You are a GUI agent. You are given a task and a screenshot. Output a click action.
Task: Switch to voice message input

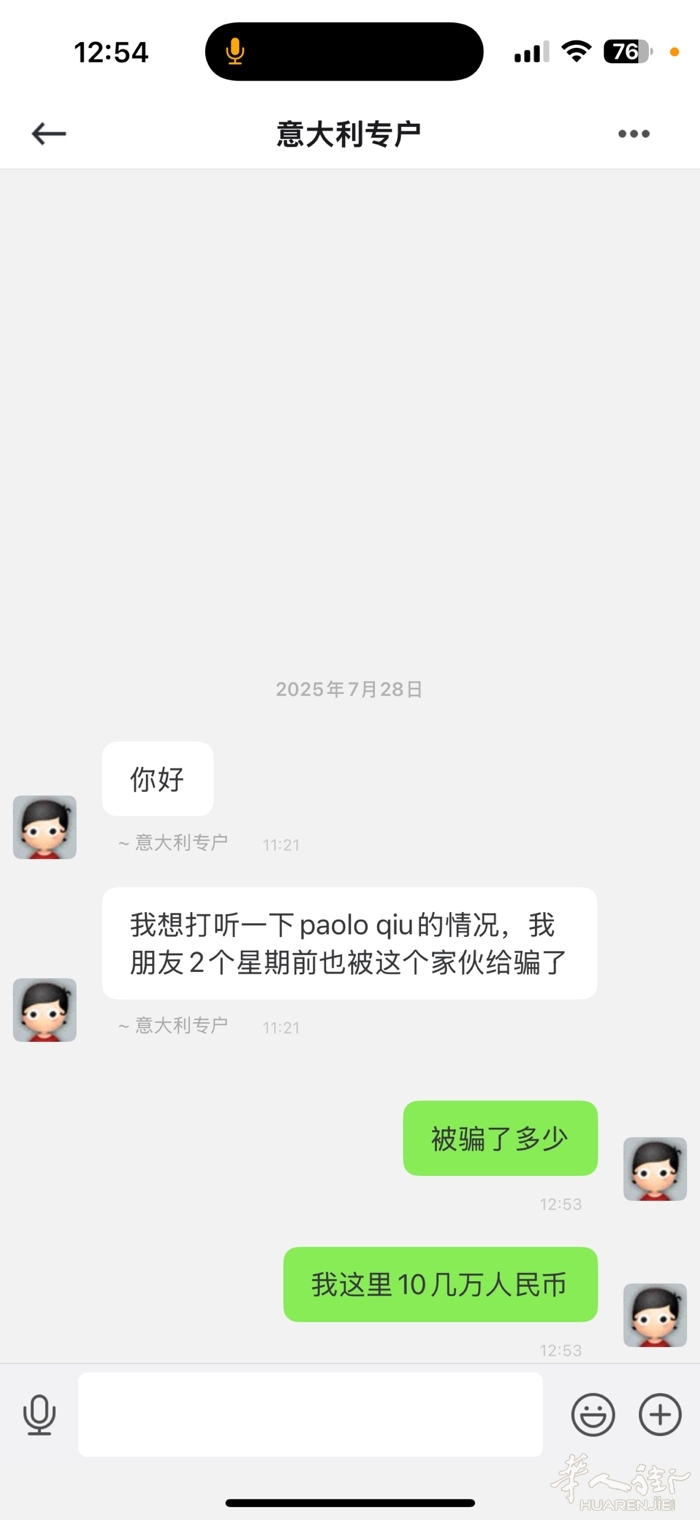(39, 1415)
